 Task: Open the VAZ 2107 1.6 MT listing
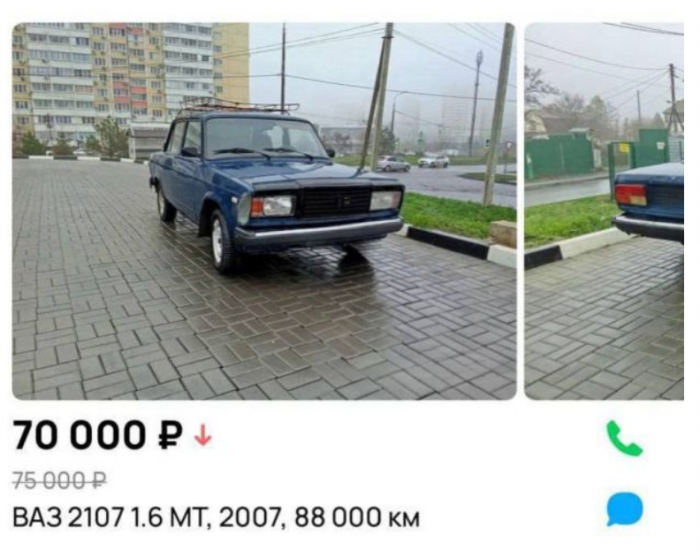pyautogui.click(x=216, y=518)
